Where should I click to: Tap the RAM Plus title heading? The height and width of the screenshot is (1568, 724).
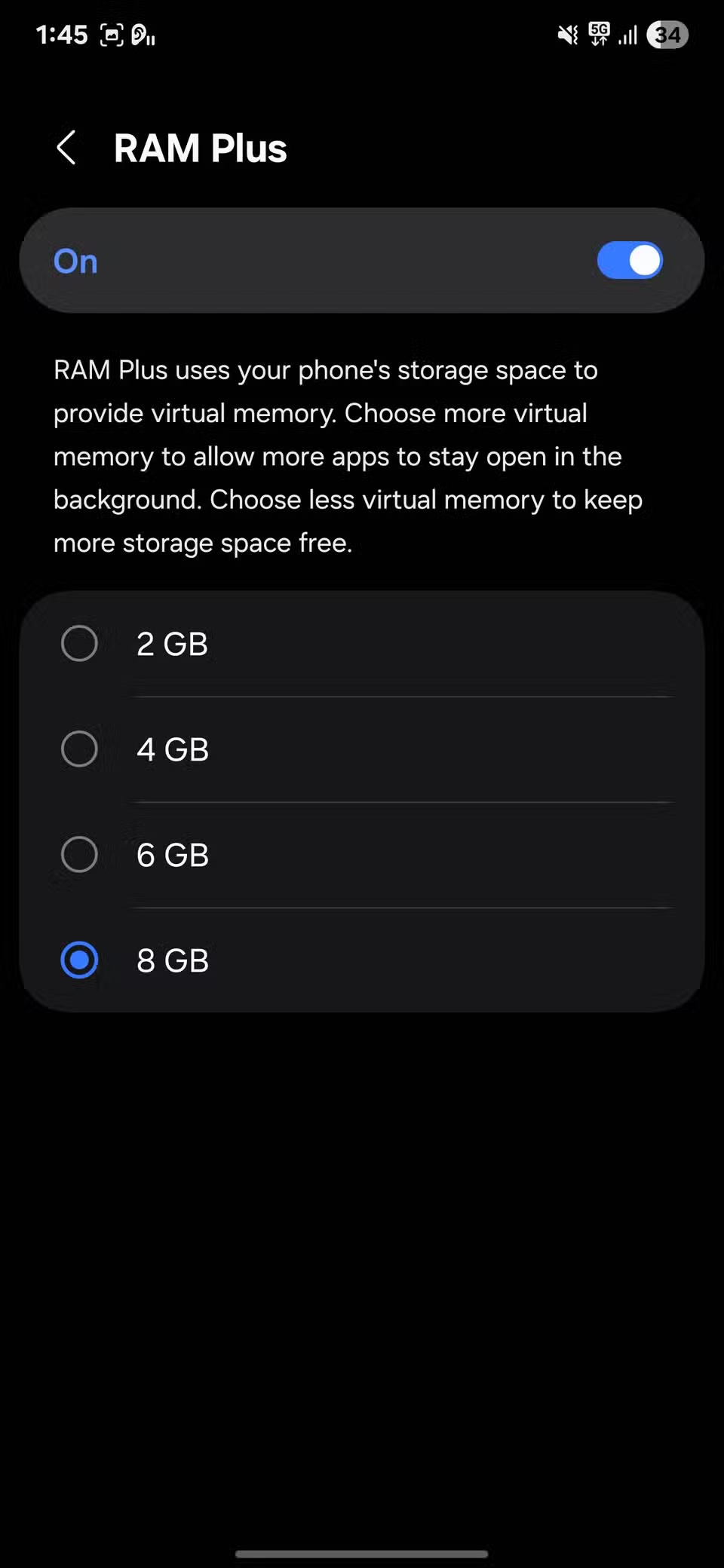(200, 146)
